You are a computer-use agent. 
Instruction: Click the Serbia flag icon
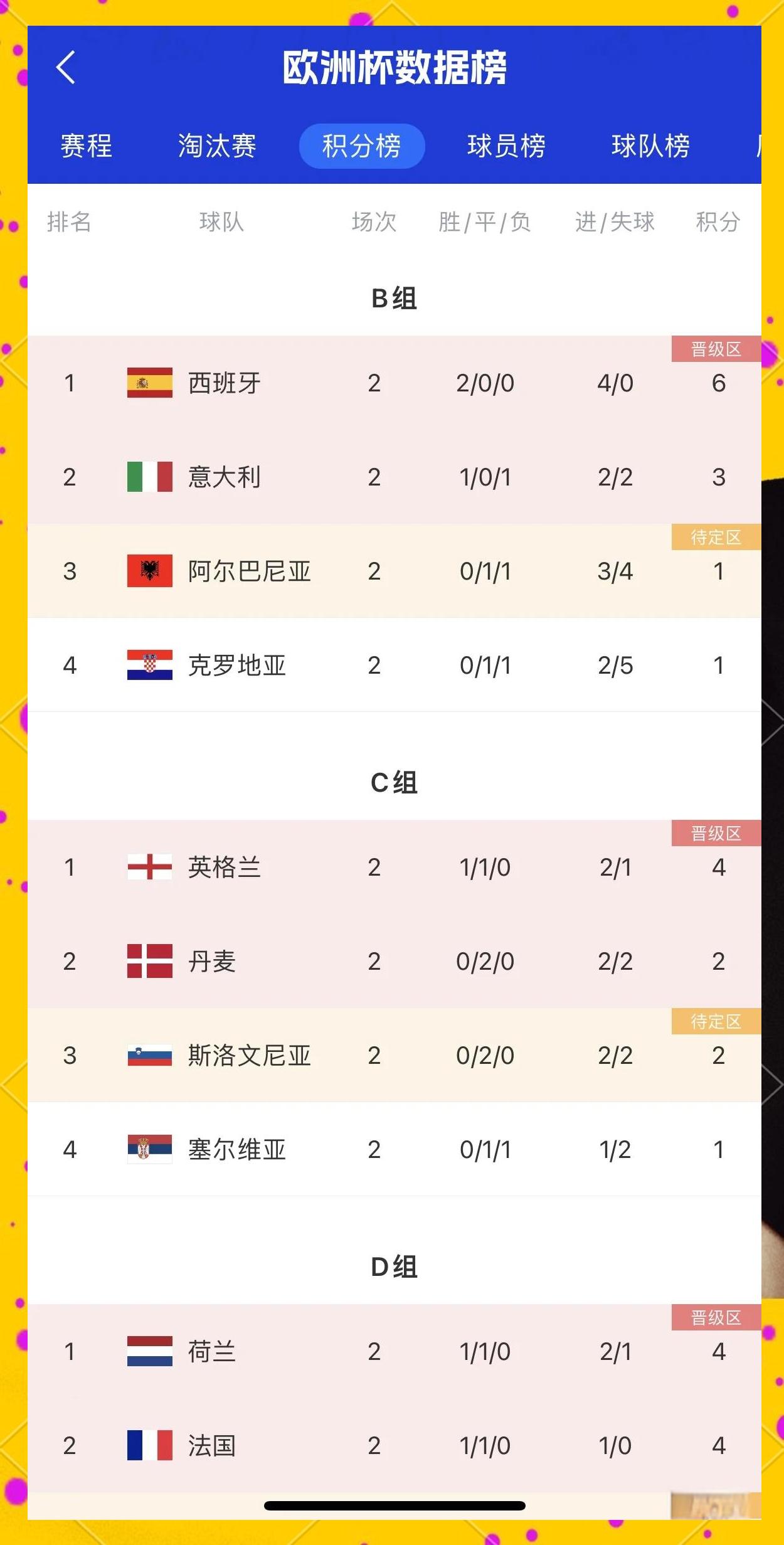click(149, 1149)
